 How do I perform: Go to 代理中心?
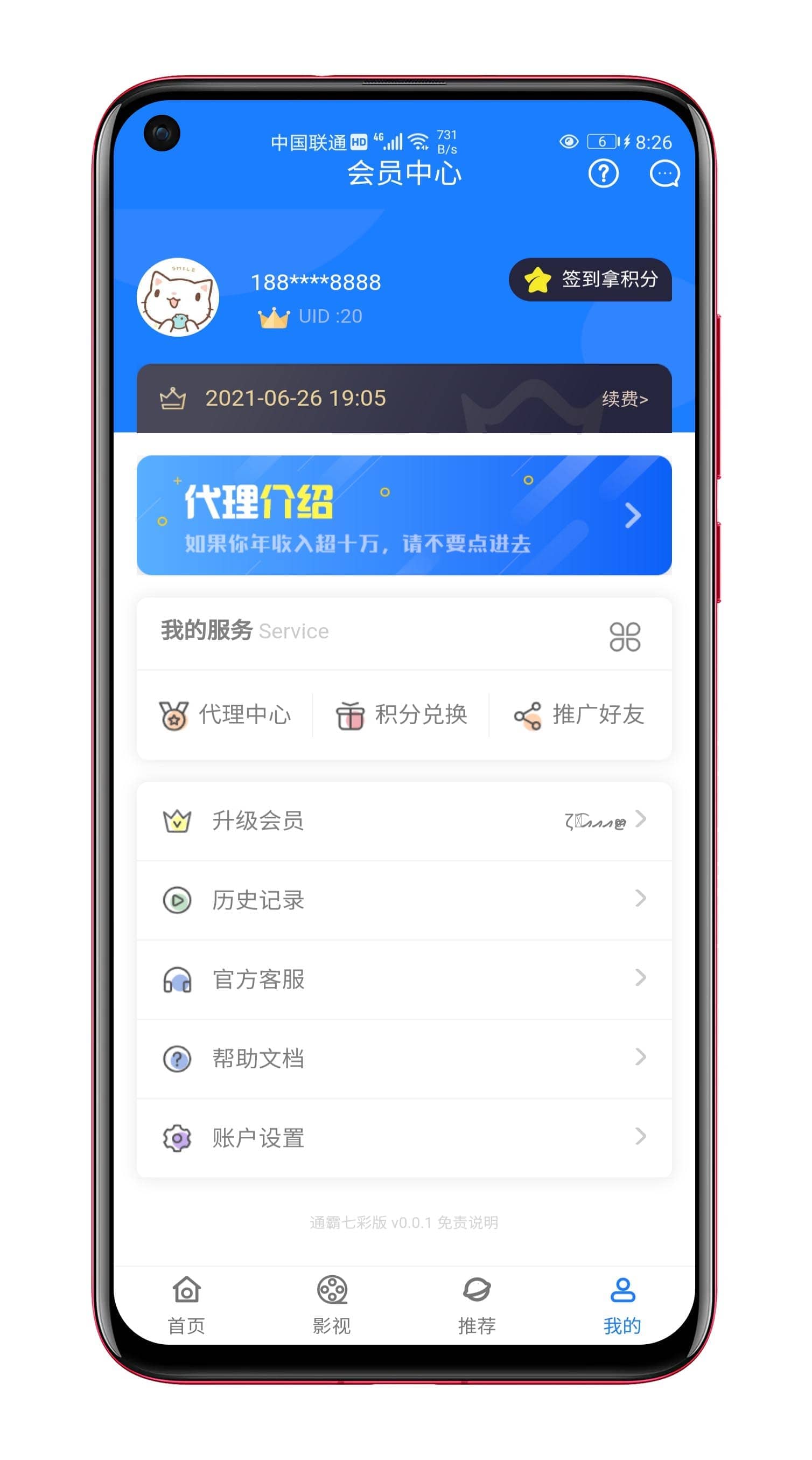pyautogui.click(x=226, y=715)
